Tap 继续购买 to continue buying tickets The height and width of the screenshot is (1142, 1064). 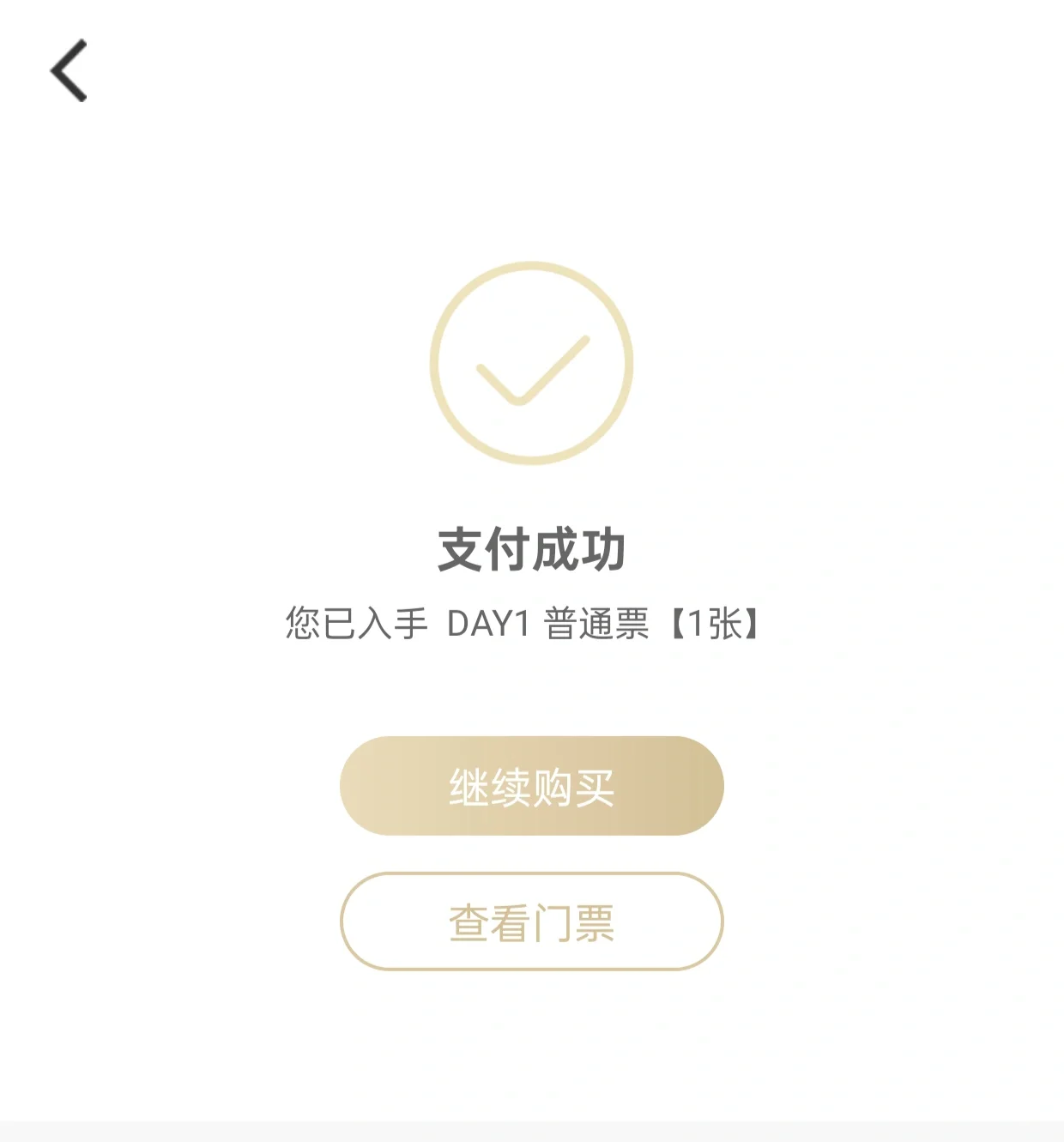531,786
